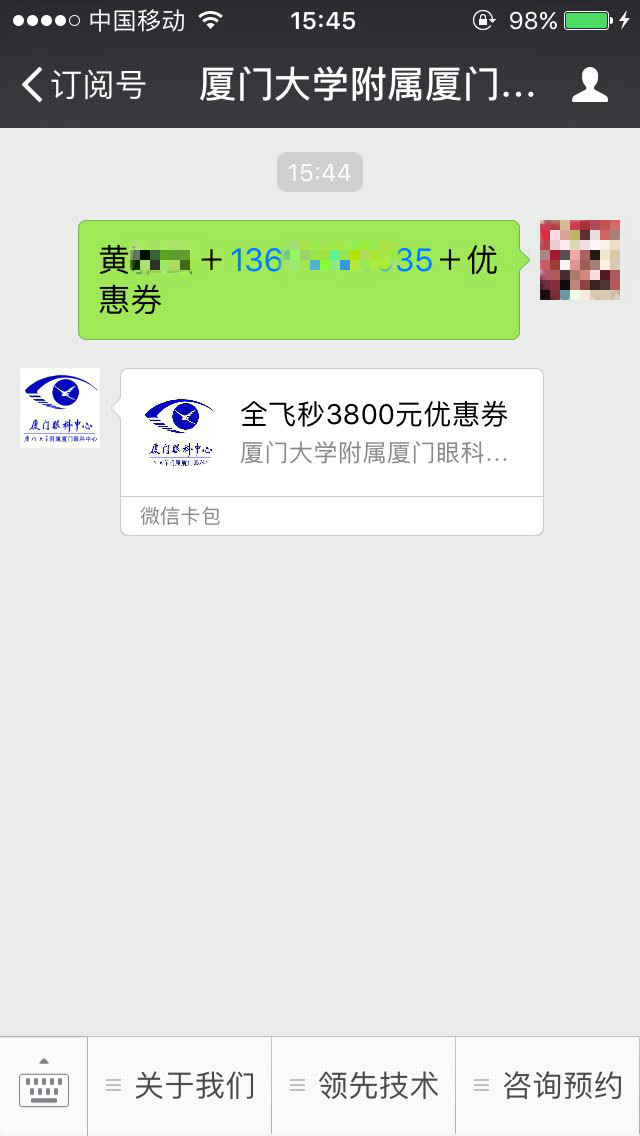Go back to 订阅号 list
The width and height of the screenshot is (640, 1136).
coord(82,85)
